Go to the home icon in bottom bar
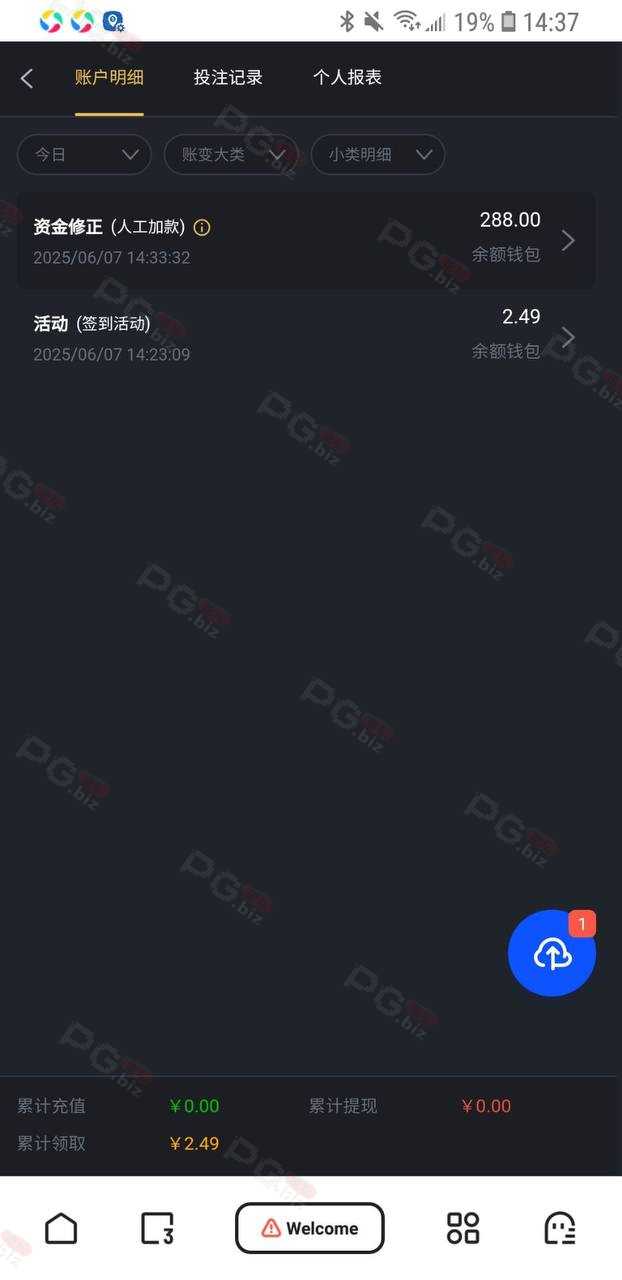The image size is (622, 1280). [61, 1228]
